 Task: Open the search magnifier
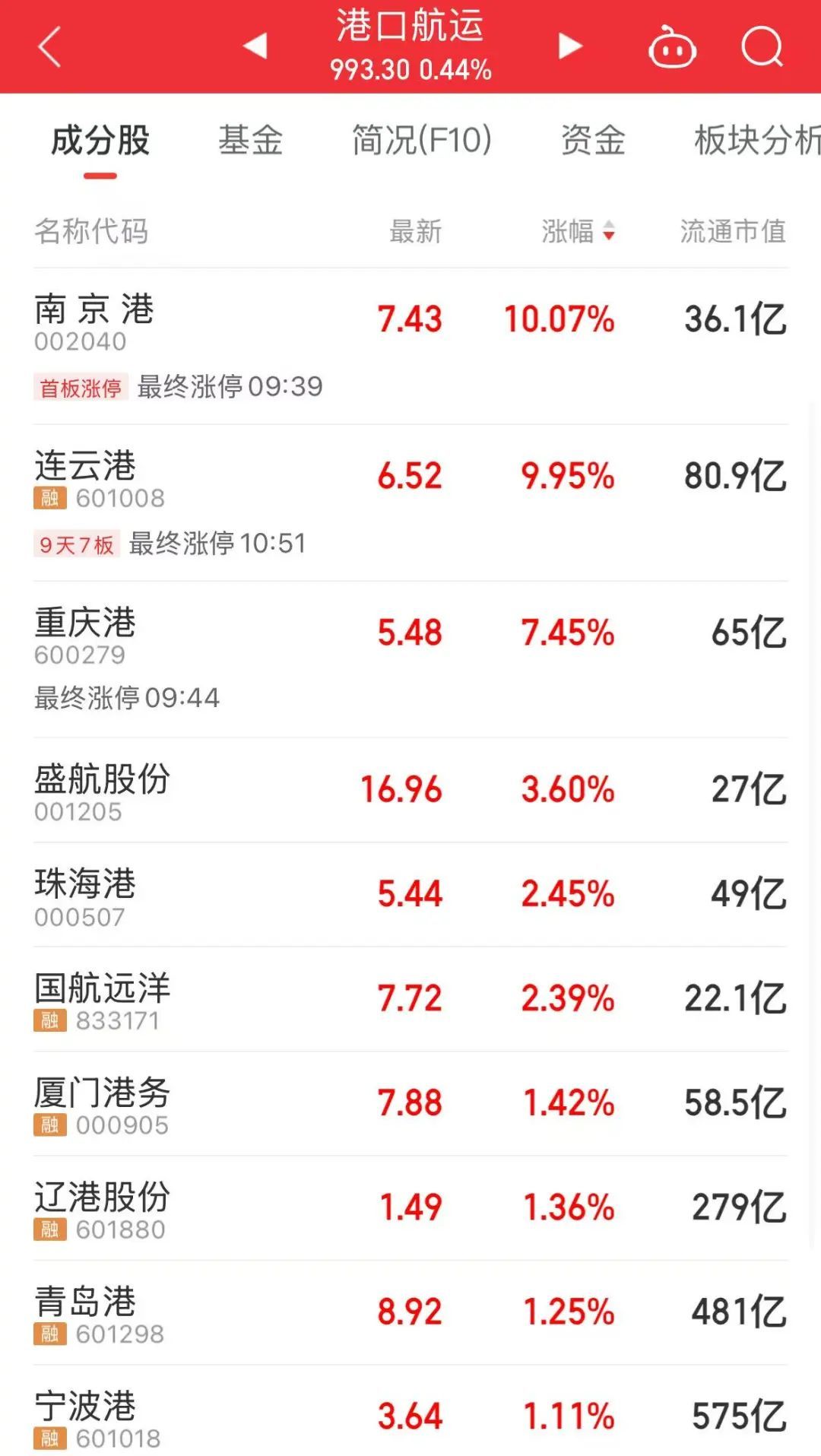coord(761,47)
